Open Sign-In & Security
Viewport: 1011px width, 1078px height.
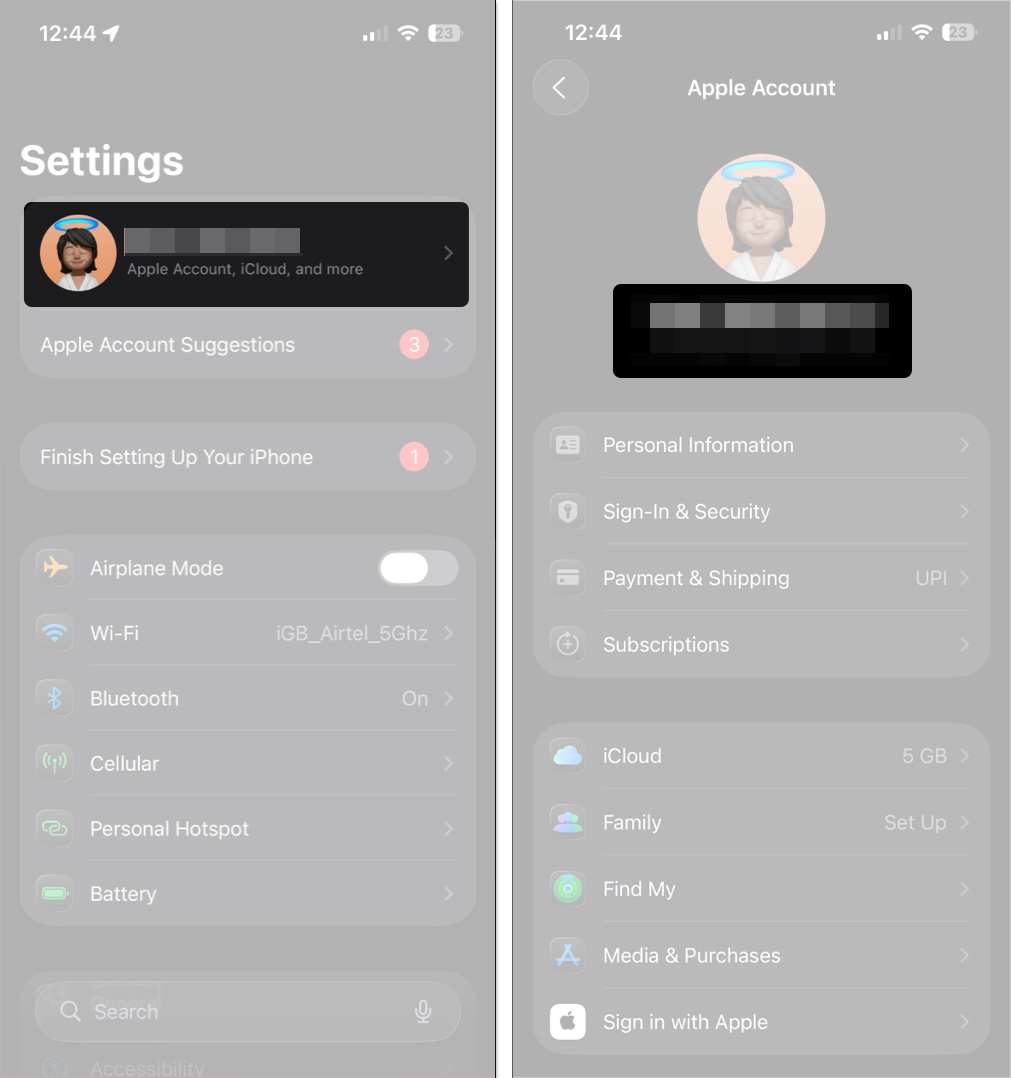click(760, 511)
